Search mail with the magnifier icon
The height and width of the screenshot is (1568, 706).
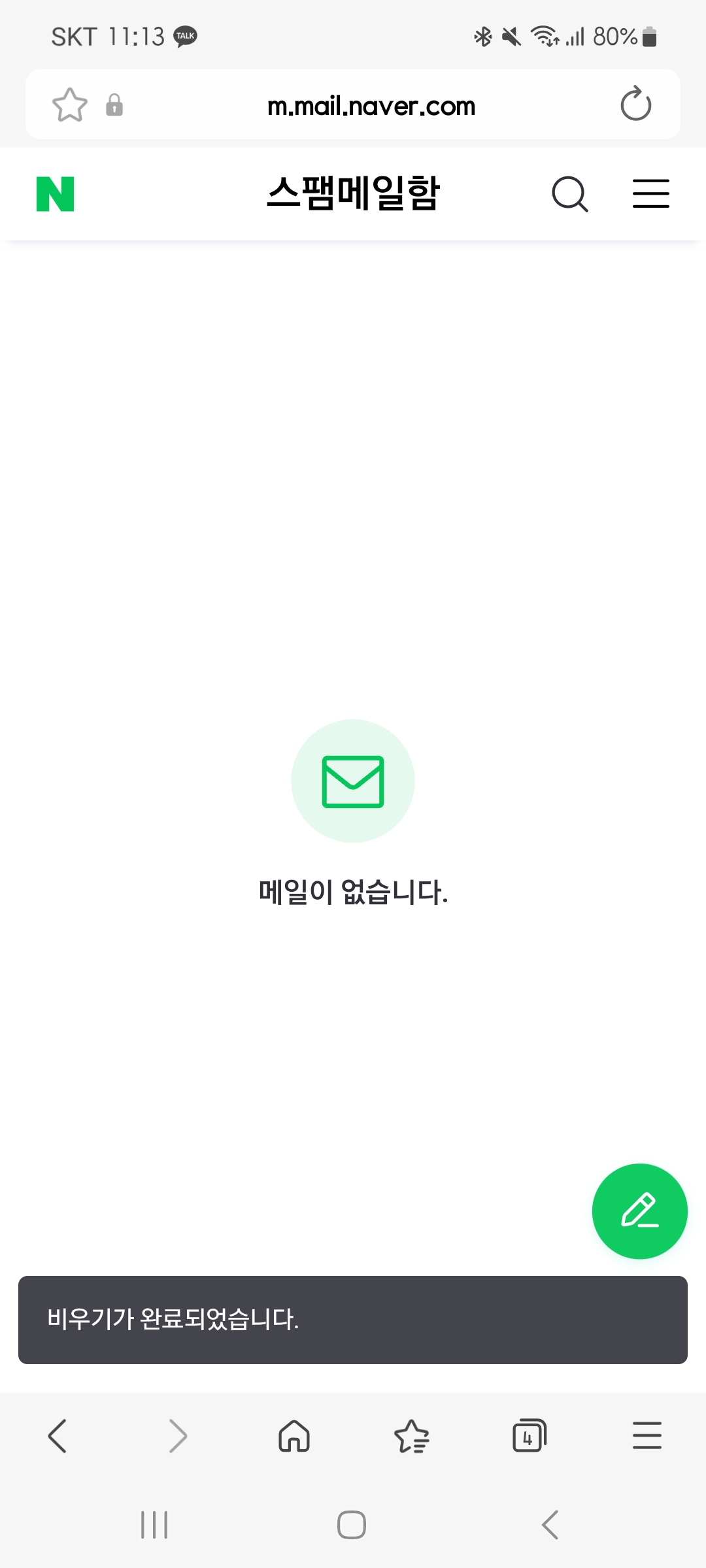(x=569, y=194)
